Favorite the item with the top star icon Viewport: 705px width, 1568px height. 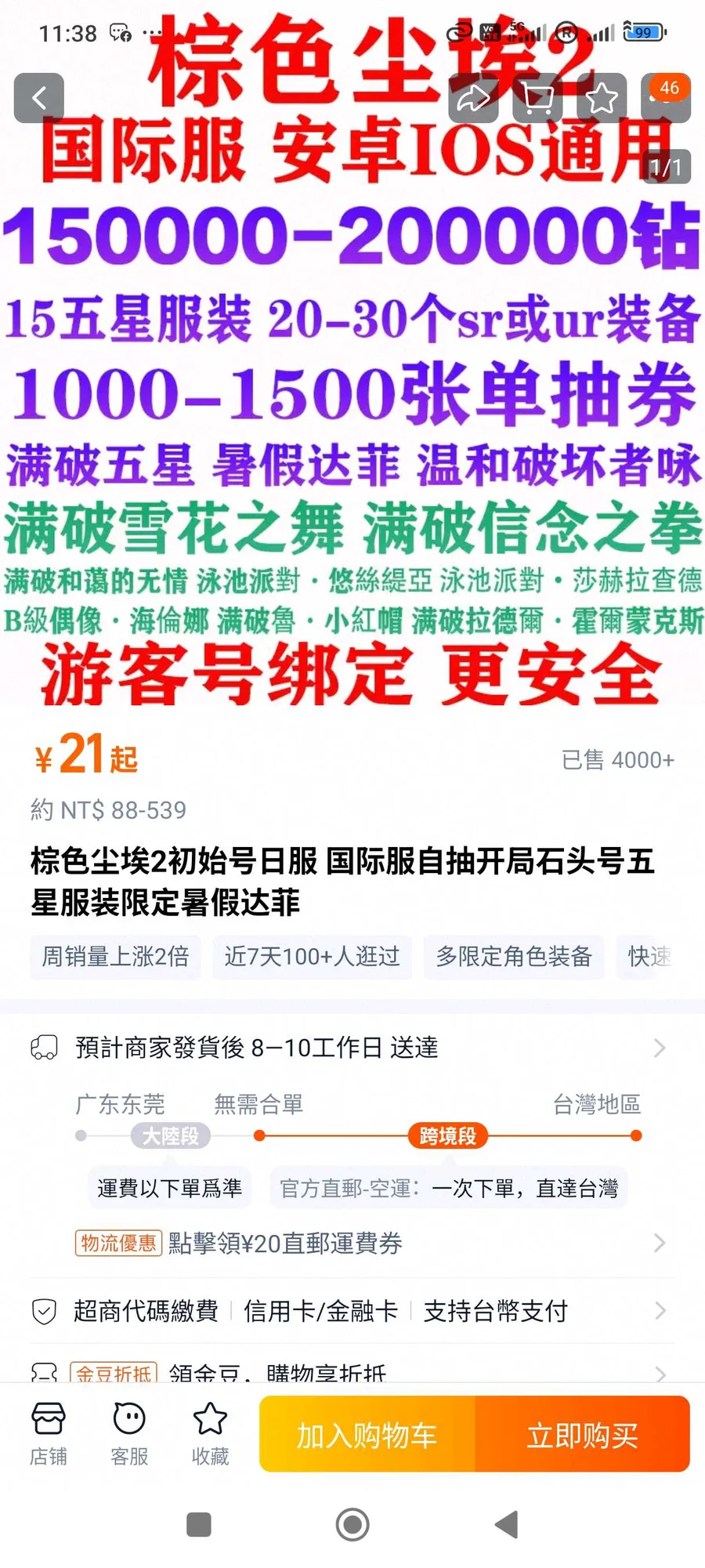(x=601, y=99)
